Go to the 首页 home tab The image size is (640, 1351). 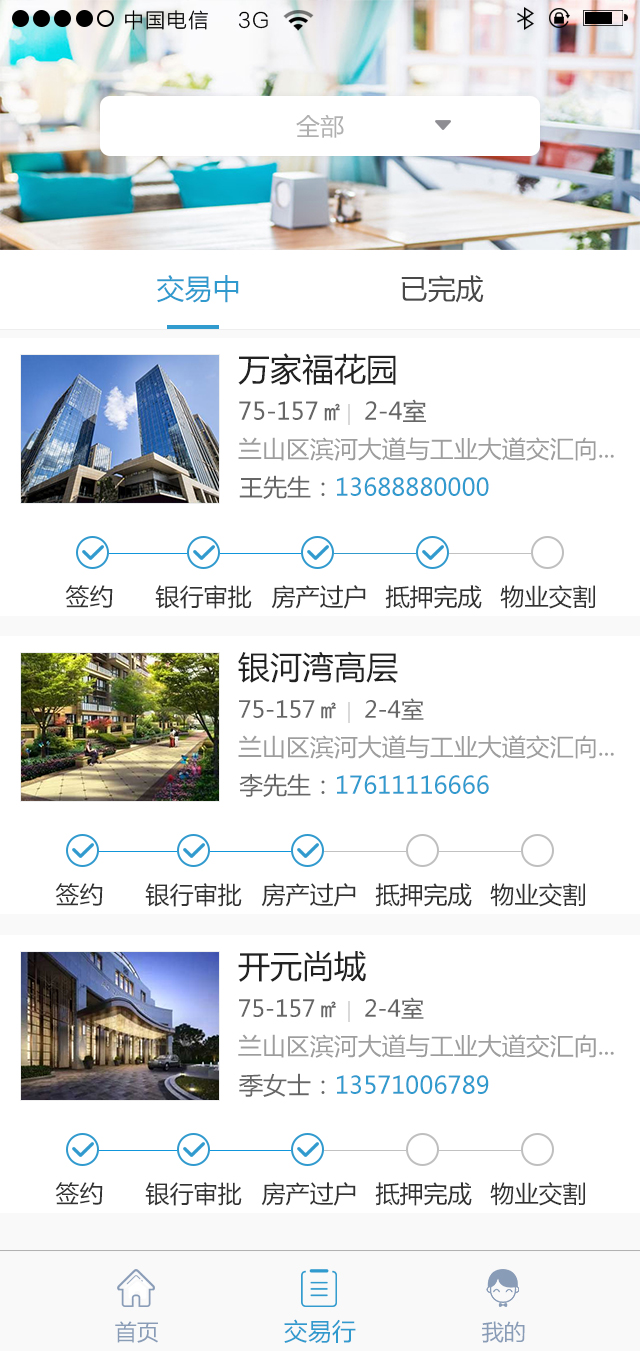[136, 1304]
